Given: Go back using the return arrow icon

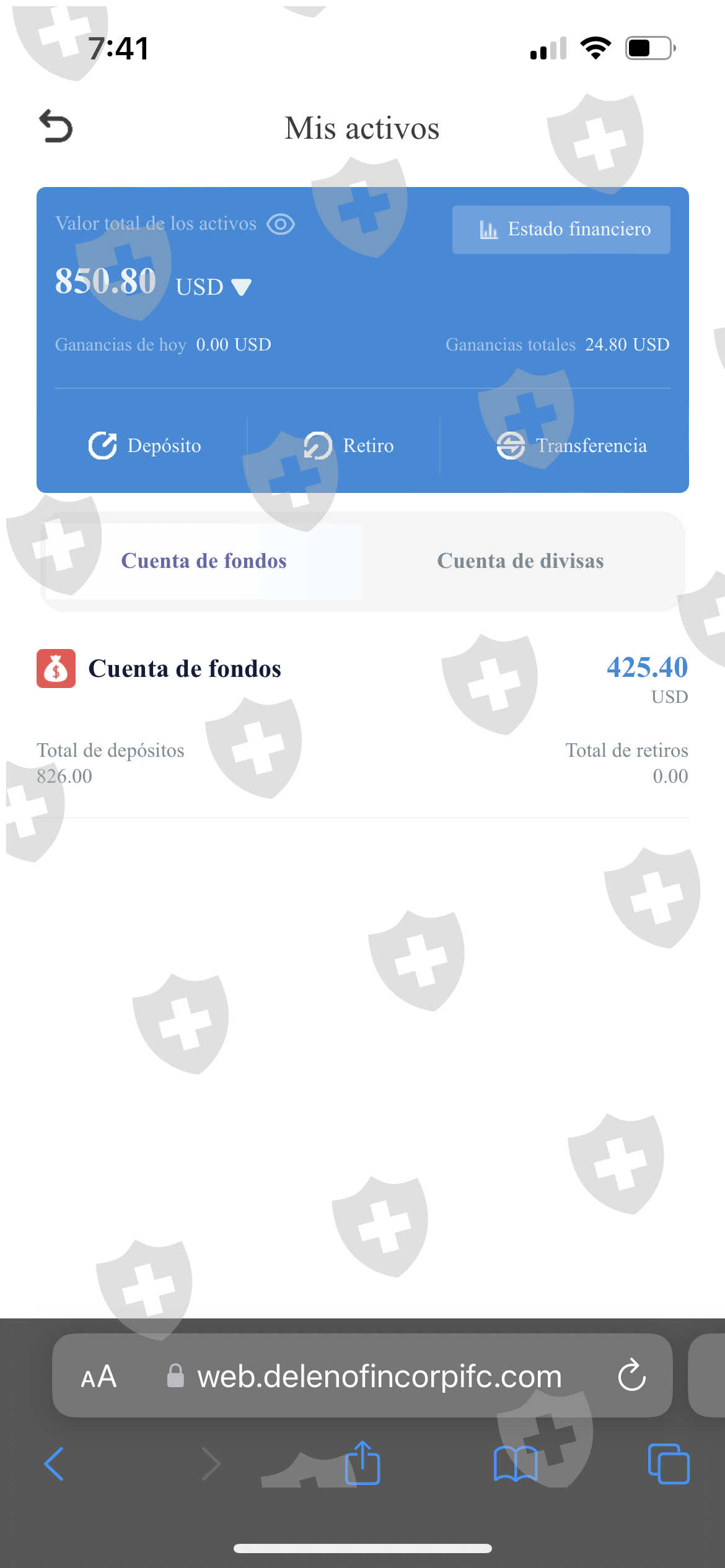Looking at the screenshot, I should (x=56, y=126).
